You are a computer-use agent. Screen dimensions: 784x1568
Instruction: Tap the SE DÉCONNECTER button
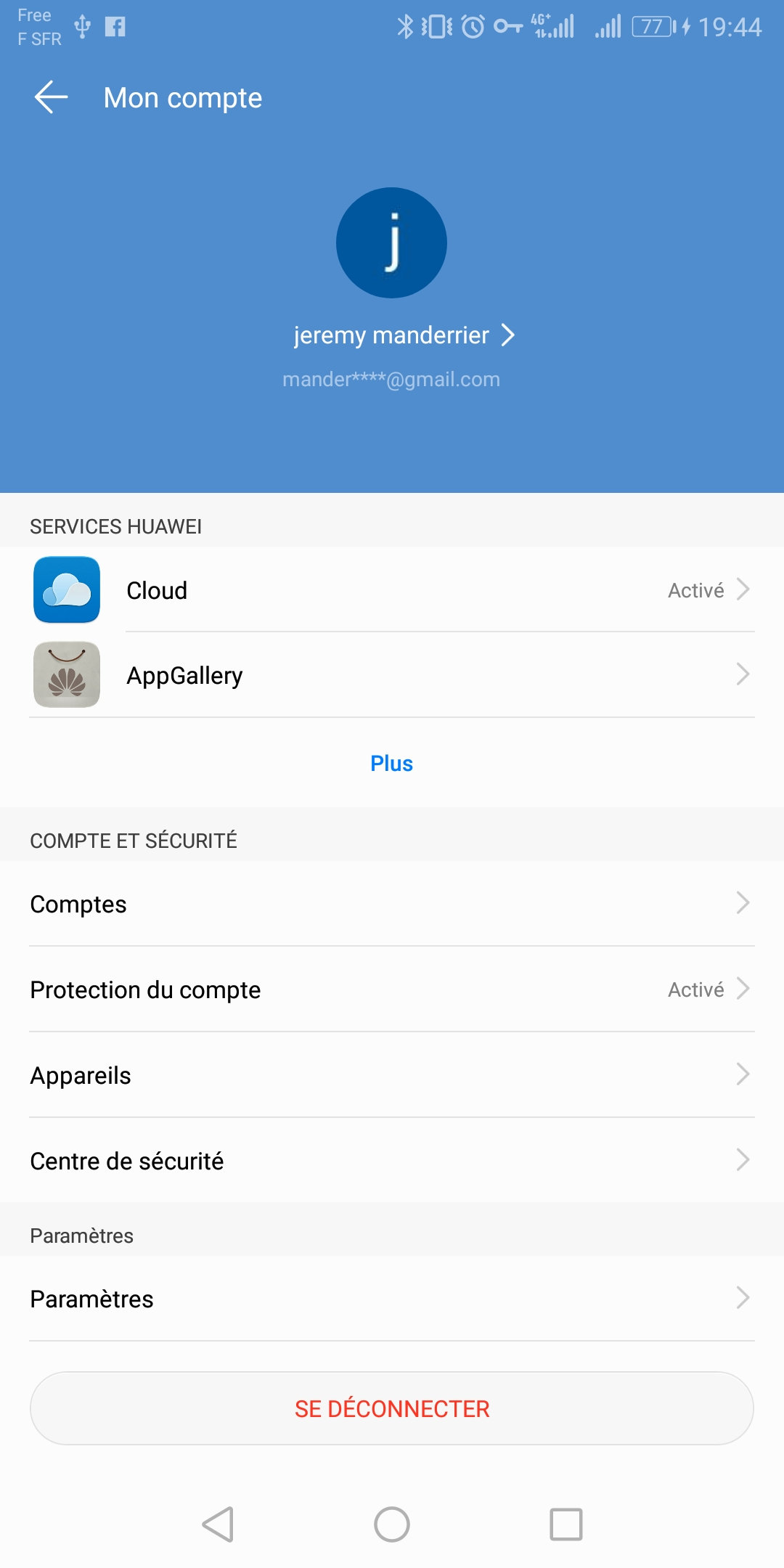coord(392,1409)
